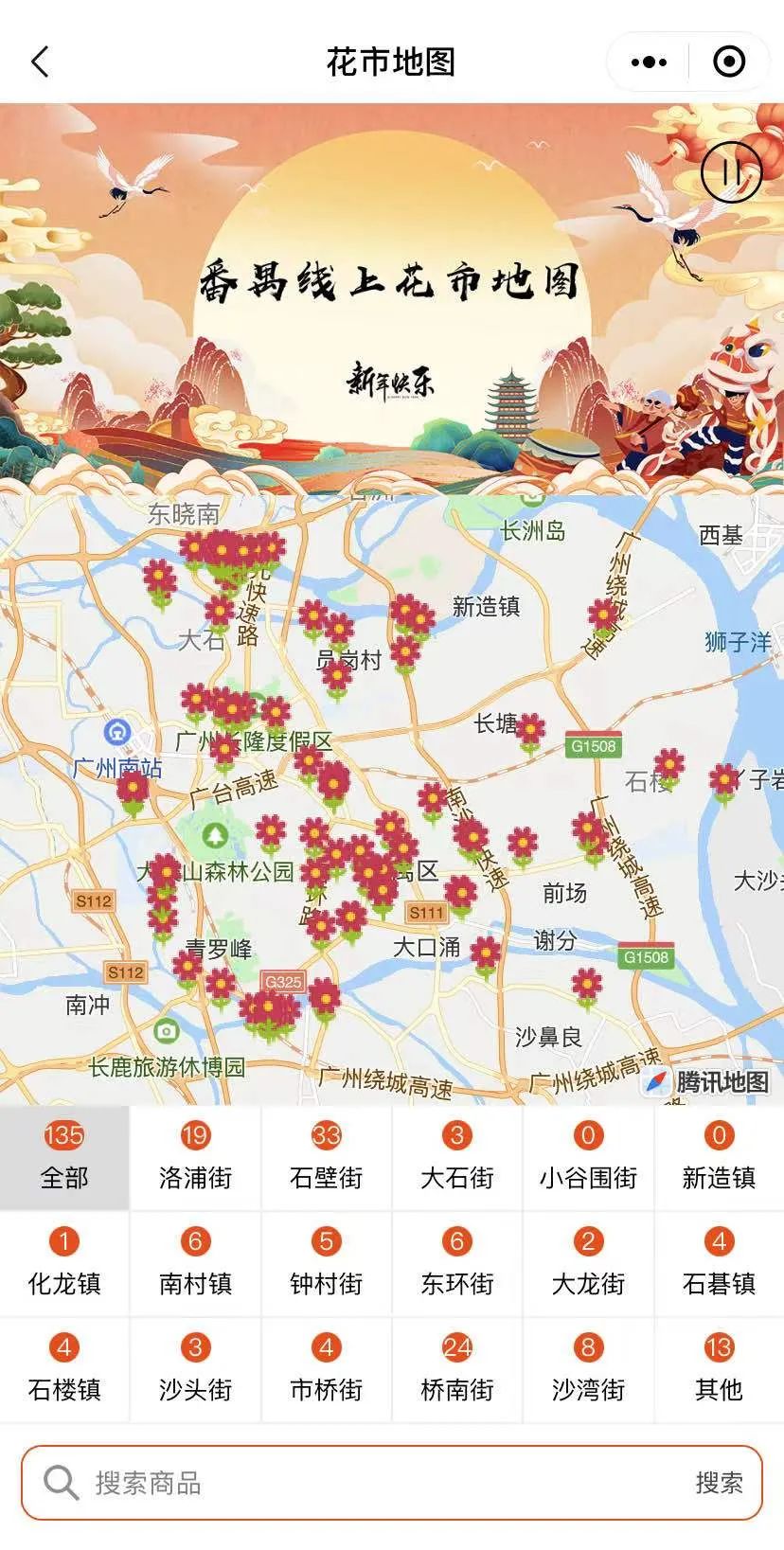Tap the 搜索 button
The height and width of the screenshot is (1550, 784).
click(719, 1483)
